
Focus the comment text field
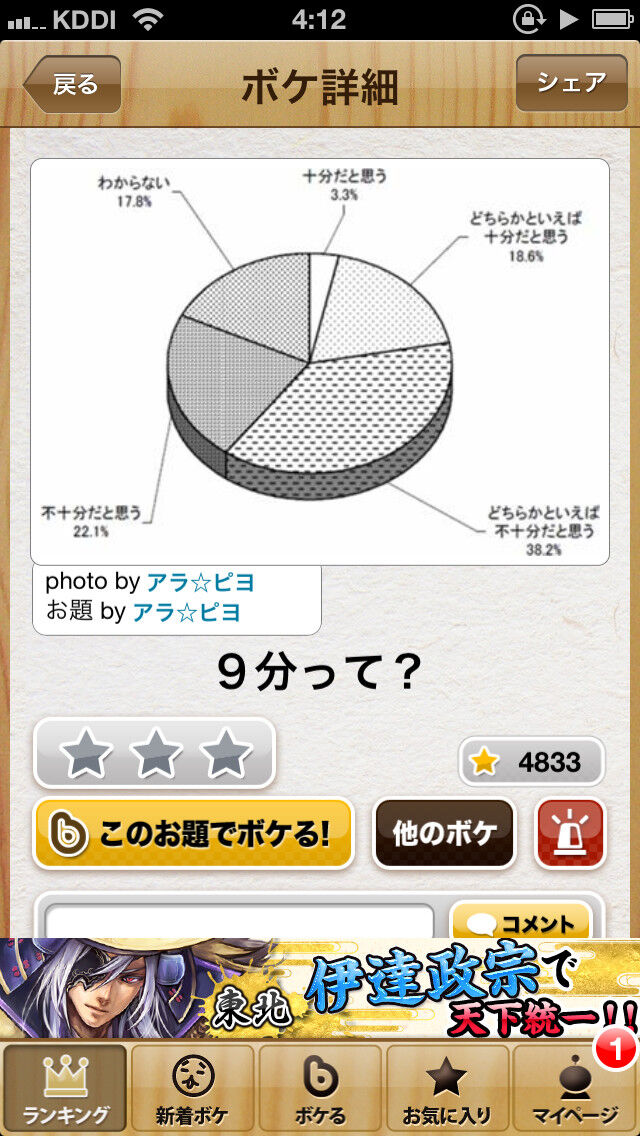240,921
